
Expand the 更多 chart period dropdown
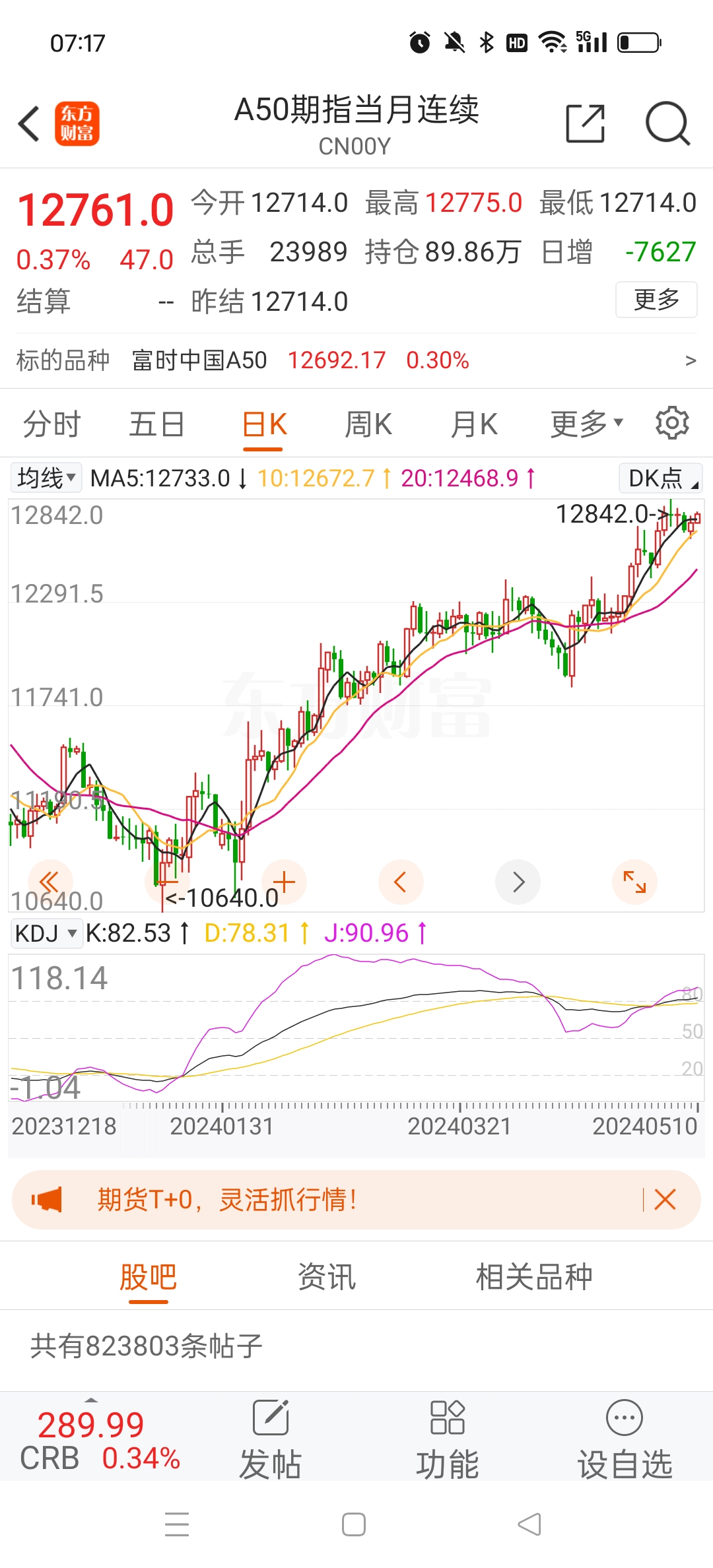(584, 423)
